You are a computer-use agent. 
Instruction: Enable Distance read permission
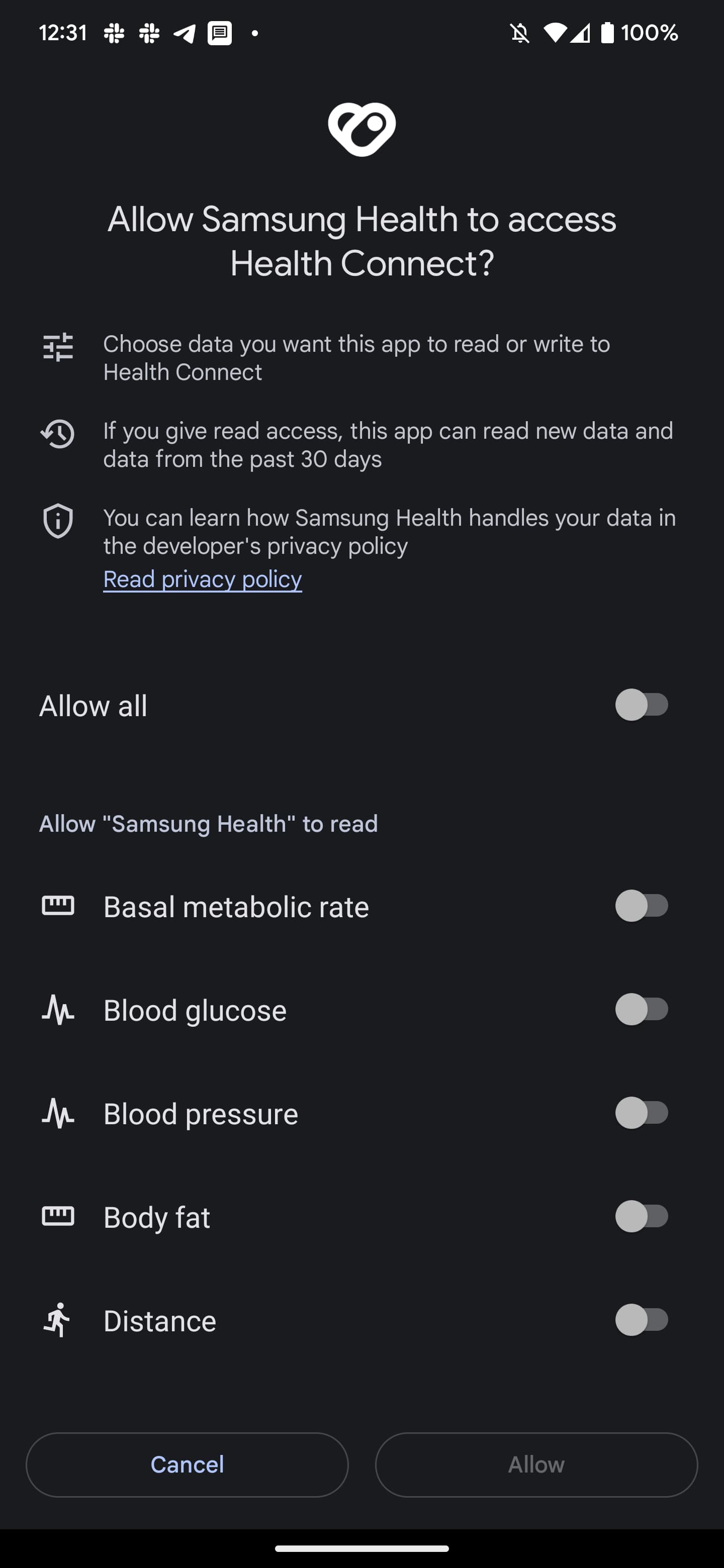click(x=642, y=1320)
